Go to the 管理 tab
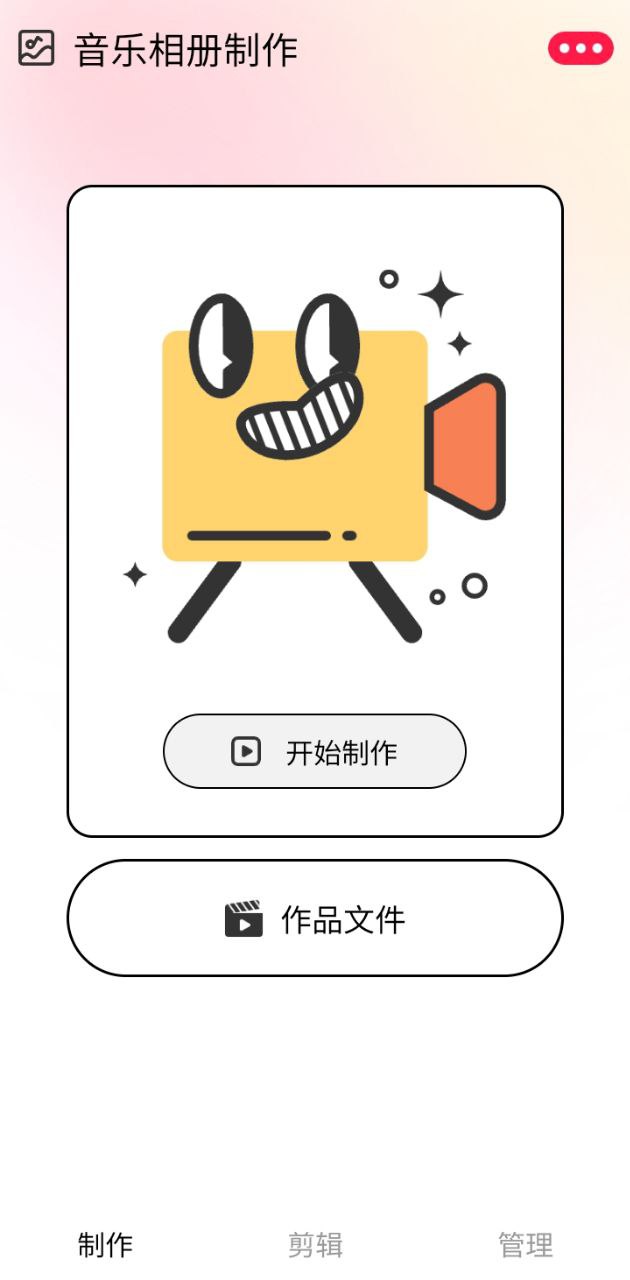Screen dimensions: 630x1280 525,1244
